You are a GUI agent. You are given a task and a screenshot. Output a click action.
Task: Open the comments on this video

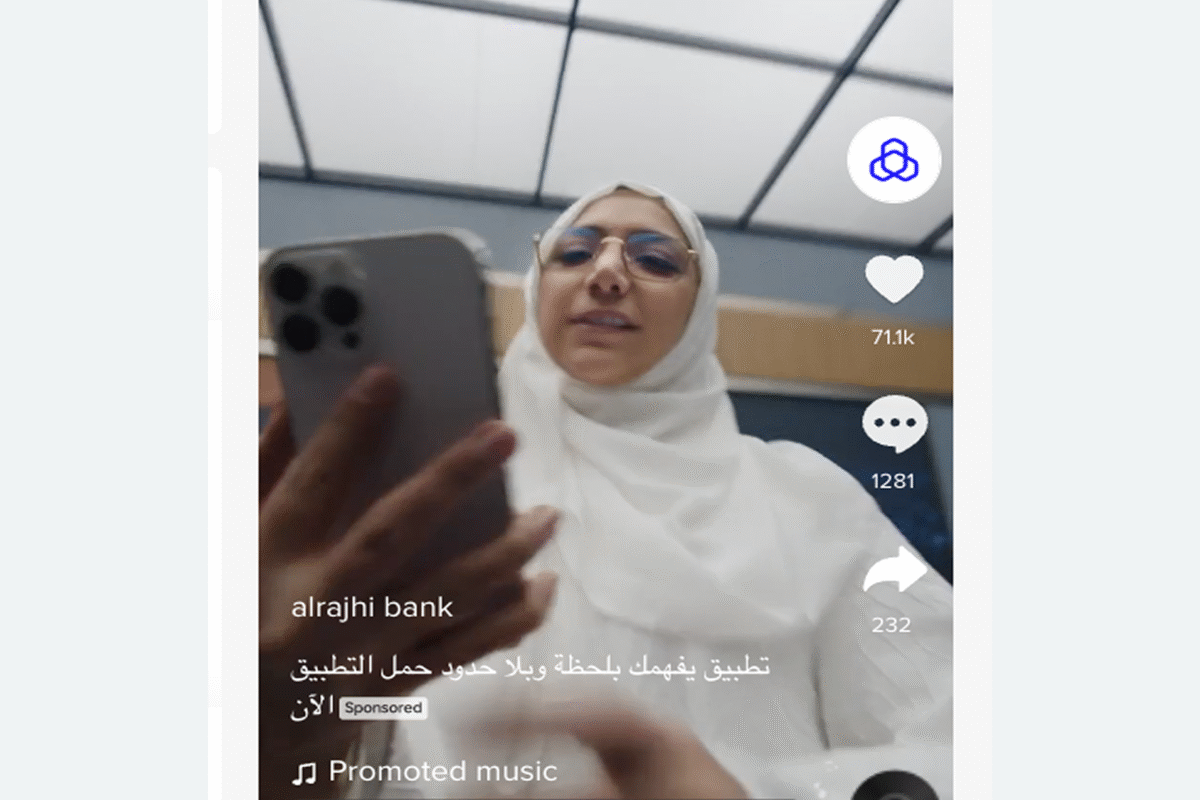pyautogui.click(x=894, y=424)
